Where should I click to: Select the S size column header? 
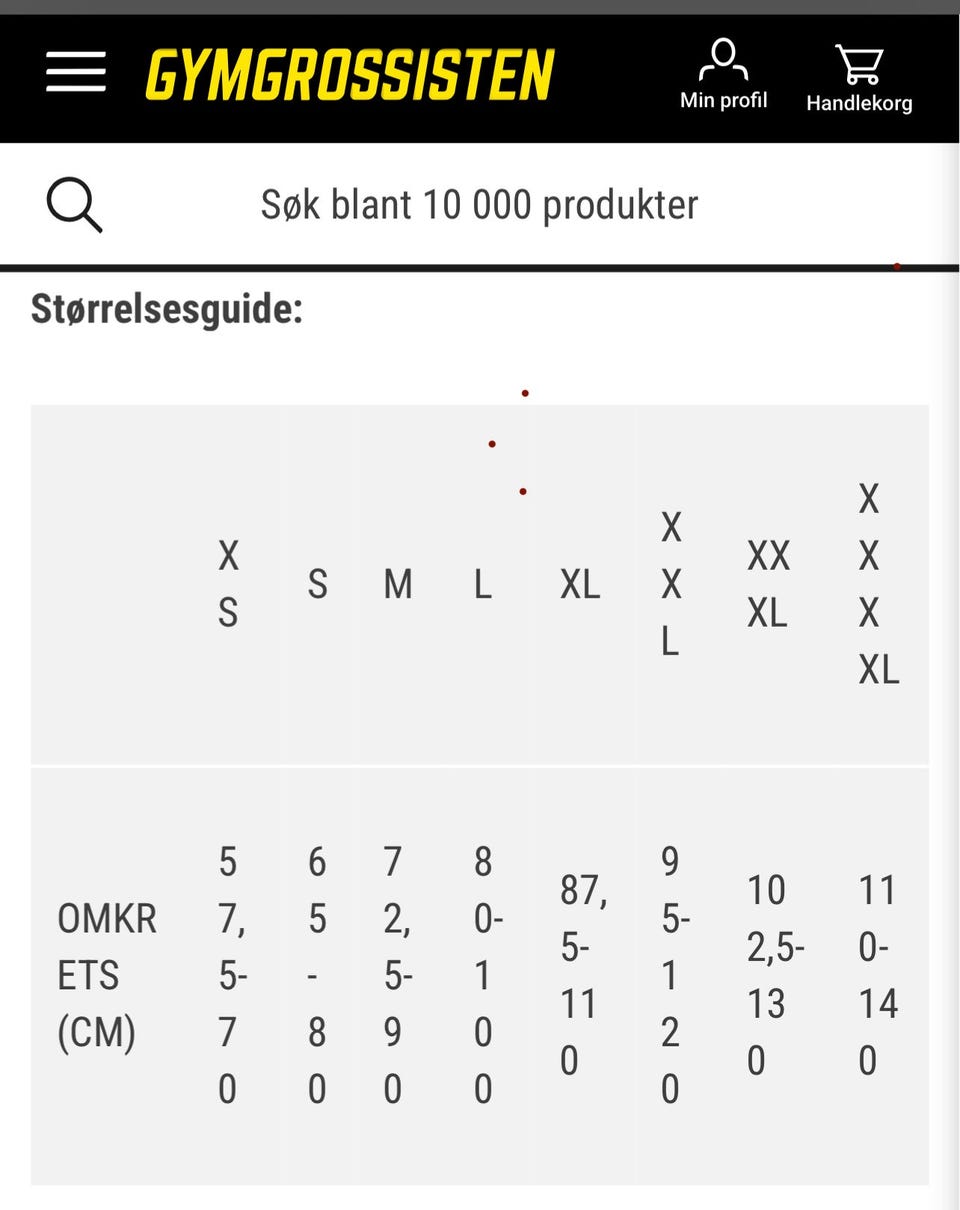(x=317, y=585)
